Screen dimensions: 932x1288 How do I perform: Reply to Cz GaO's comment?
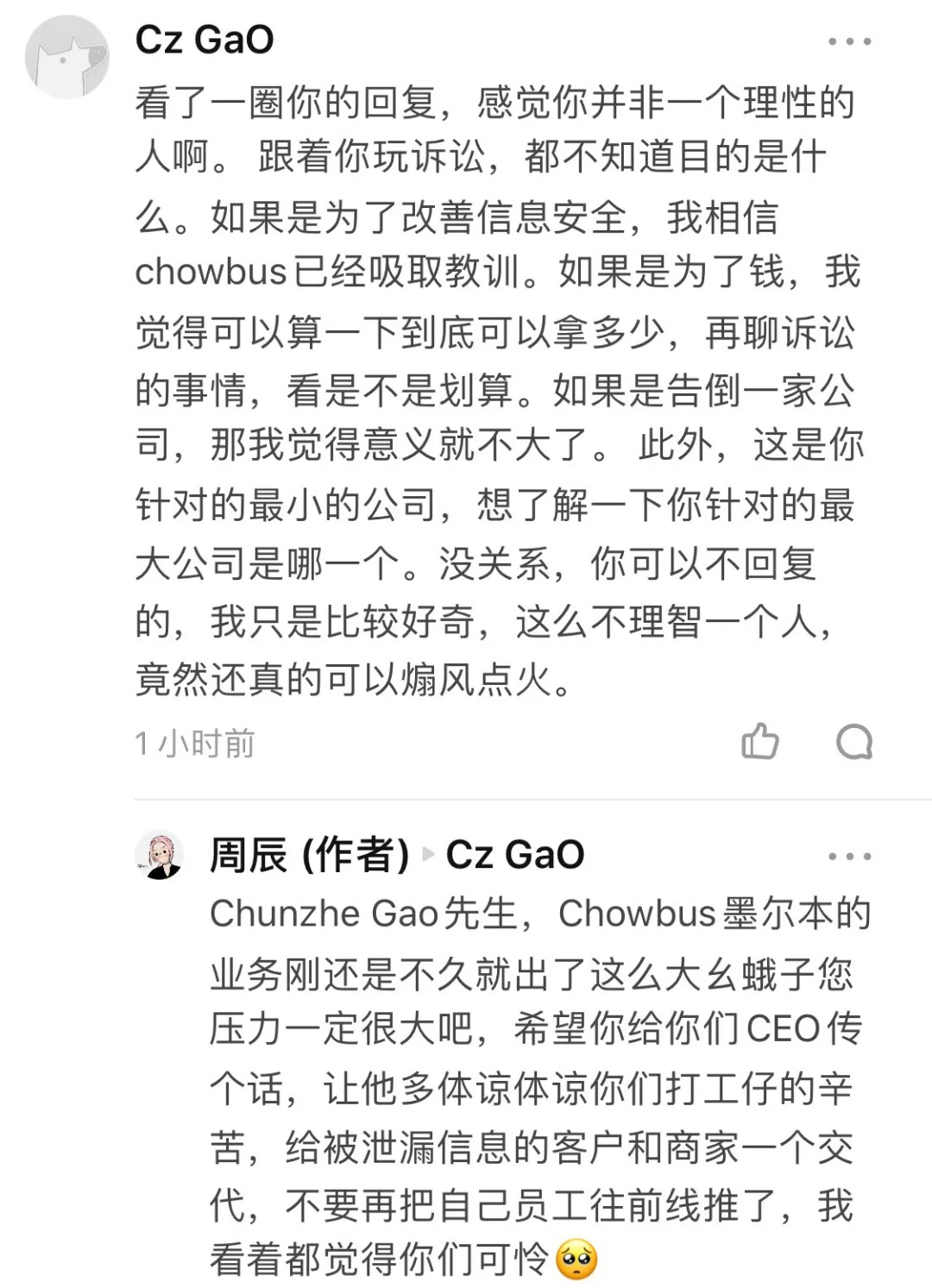854,742
